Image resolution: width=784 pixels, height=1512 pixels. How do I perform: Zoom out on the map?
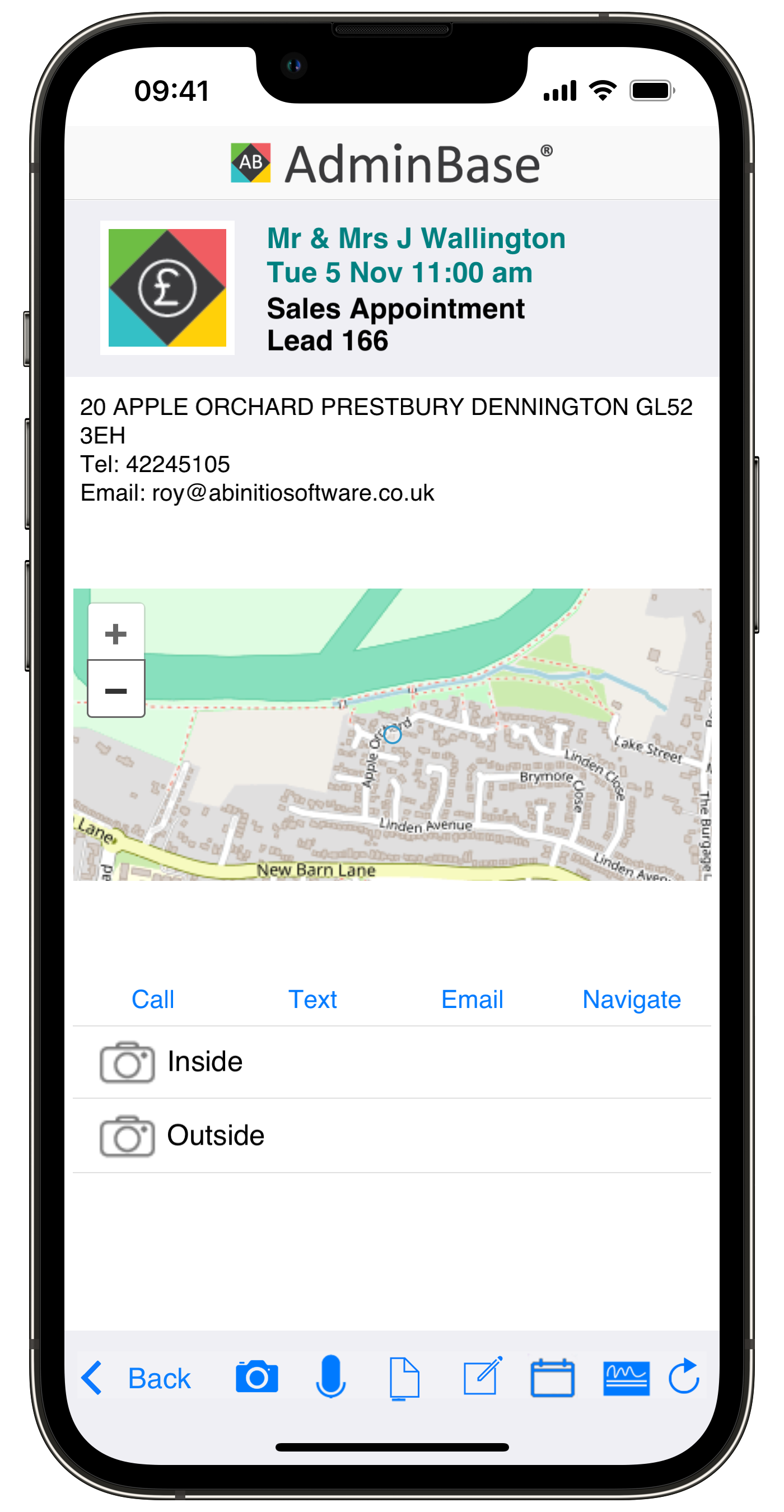(115, 690)
